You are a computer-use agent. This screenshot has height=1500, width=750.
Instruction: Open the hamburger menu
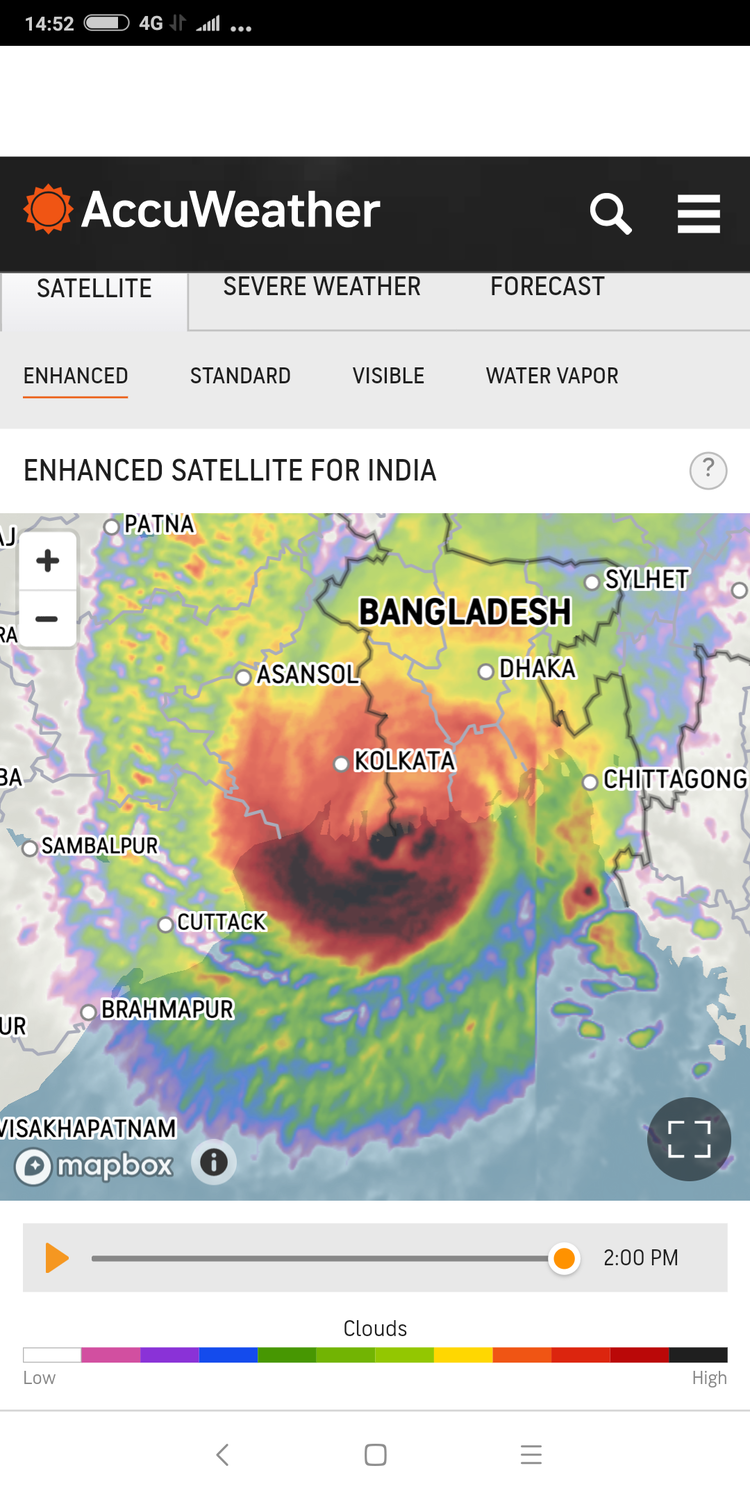pyautogui.click(x=698, y=213)
